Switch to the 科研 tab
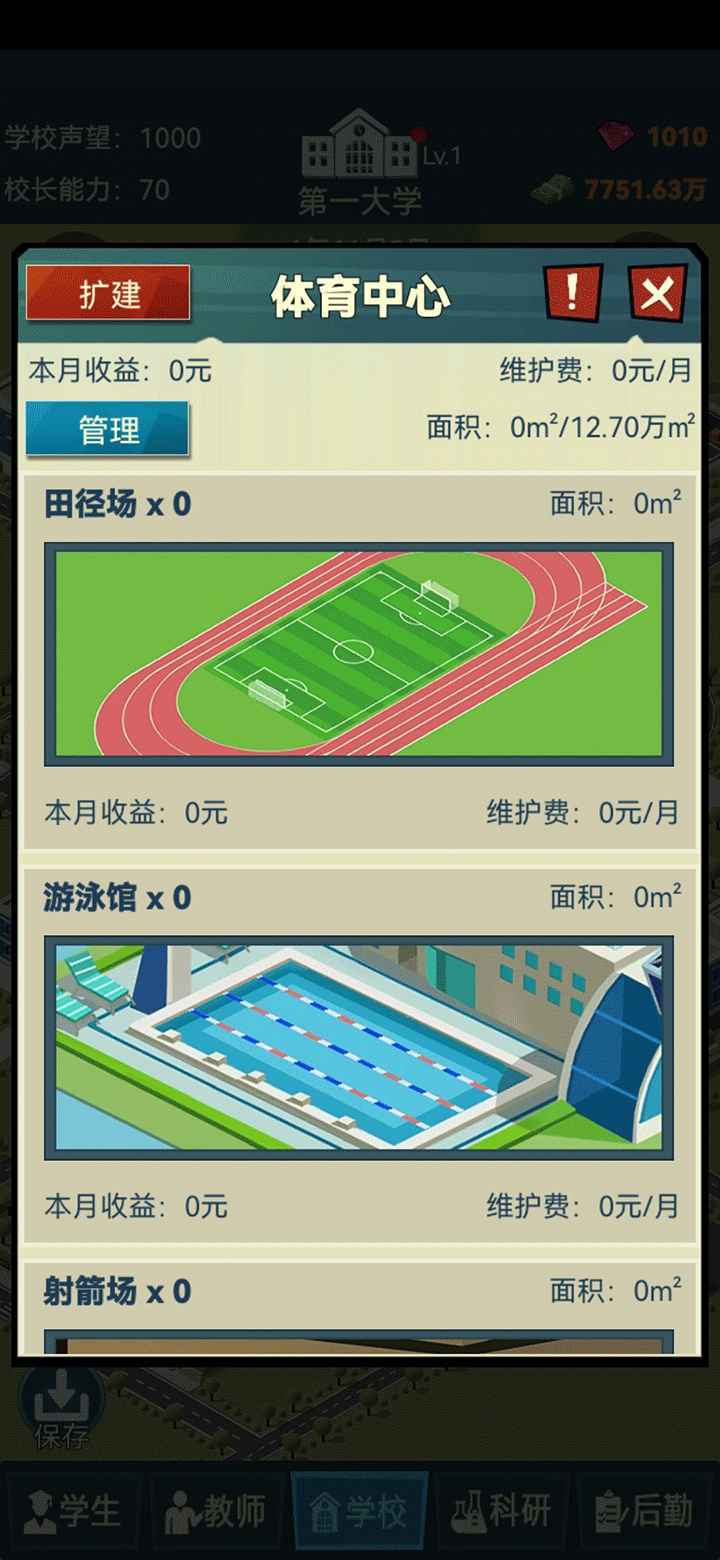 502,1511
